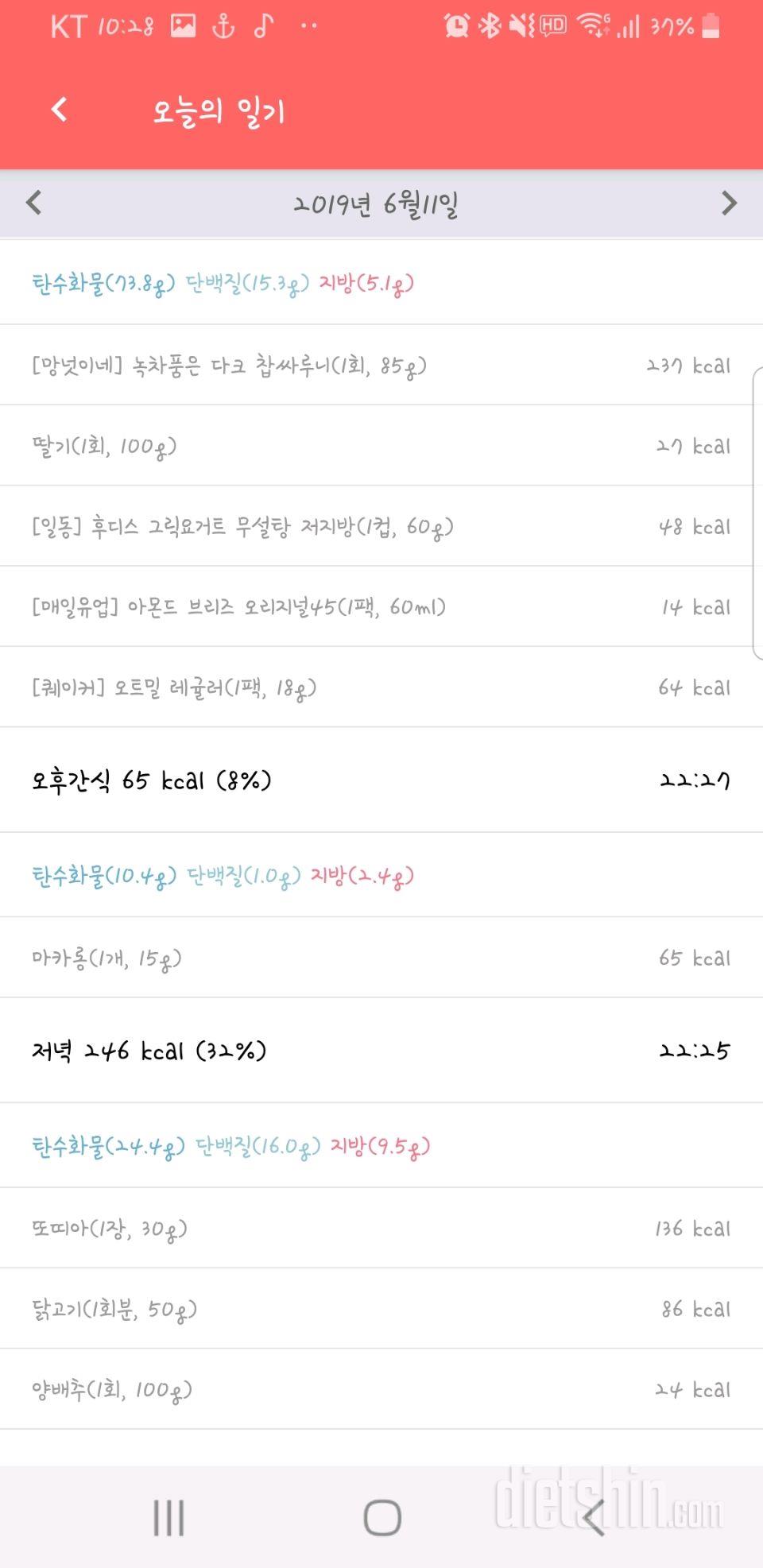Open the 저녁 246 kcal meal header
763x1568 pixels.
pos(381,1051)
